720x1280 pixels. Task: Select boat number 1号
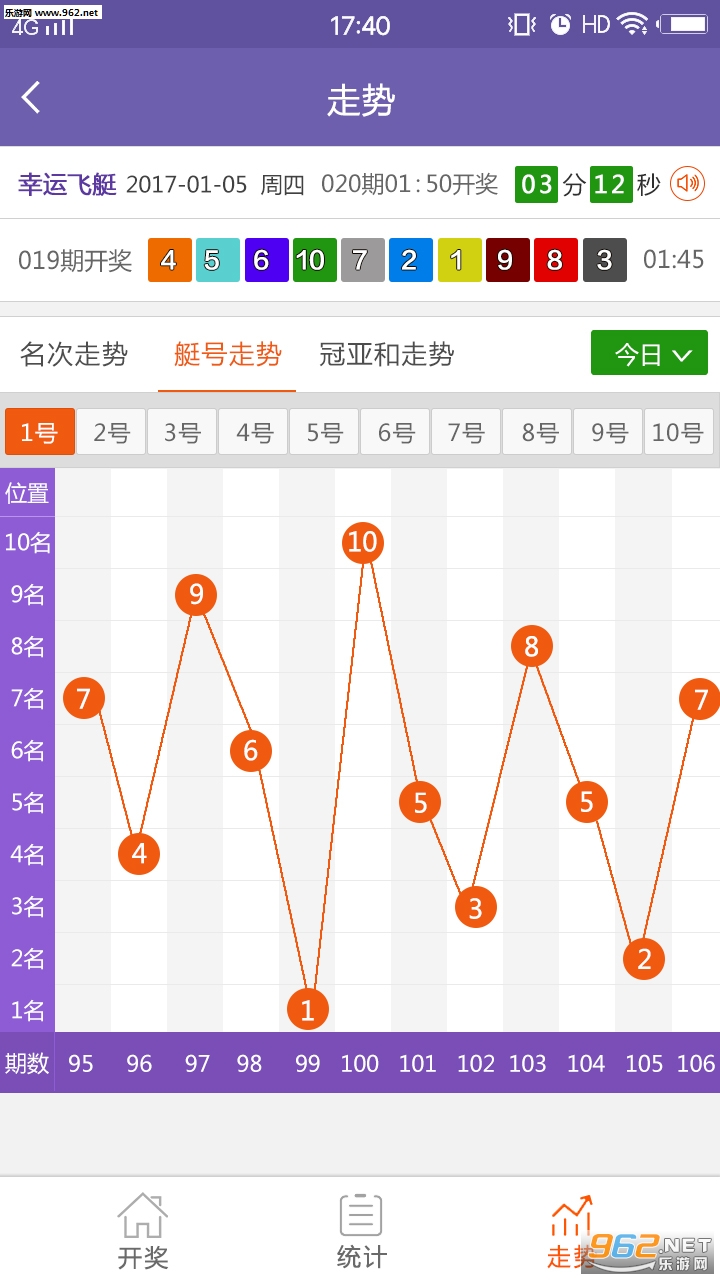[x=40, y=432]
